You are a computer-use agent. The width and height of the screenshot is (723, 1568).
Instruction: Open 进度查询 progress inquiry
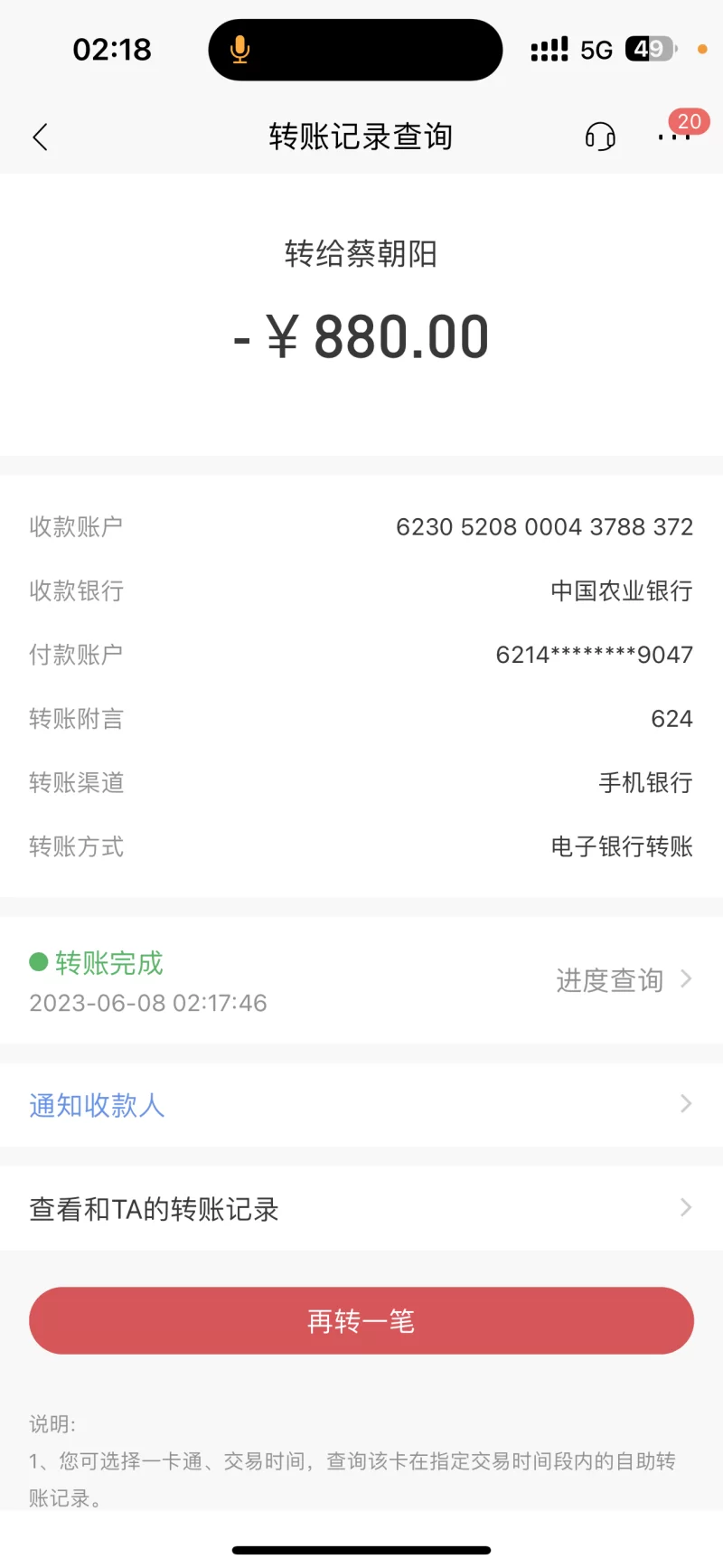pos(623,980)
